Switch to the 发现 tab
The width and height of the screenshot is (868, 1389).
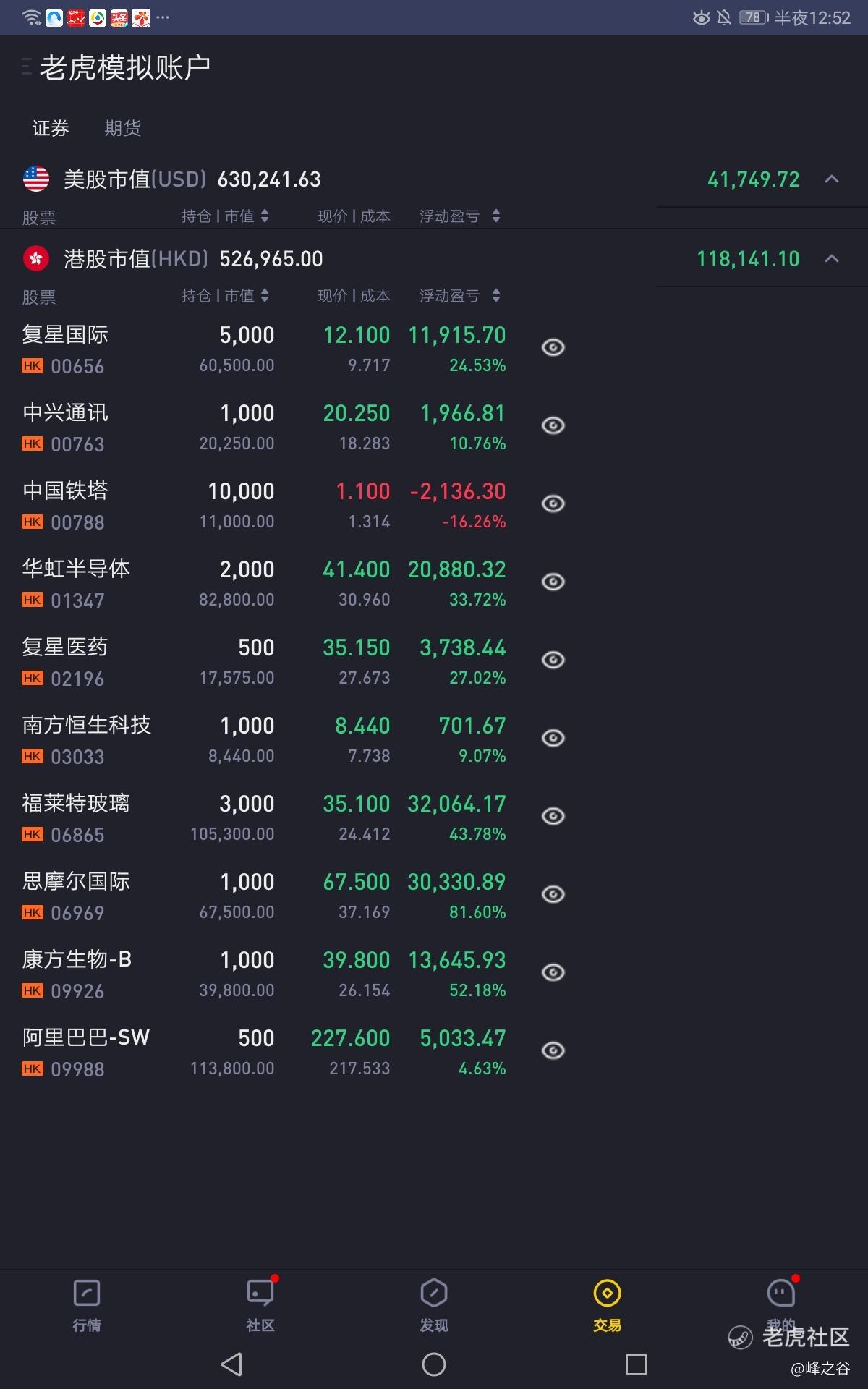(x=434, y=1306)
